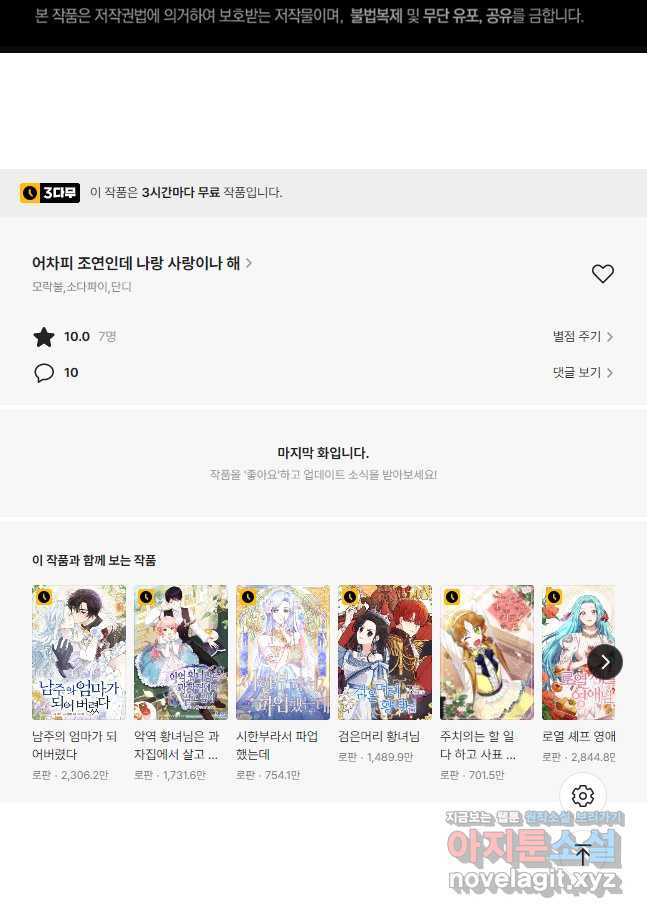This screenshot has height=918, width=647.
Task: Jump back to top with the up arrow
Action: click(x=583, y=856)
